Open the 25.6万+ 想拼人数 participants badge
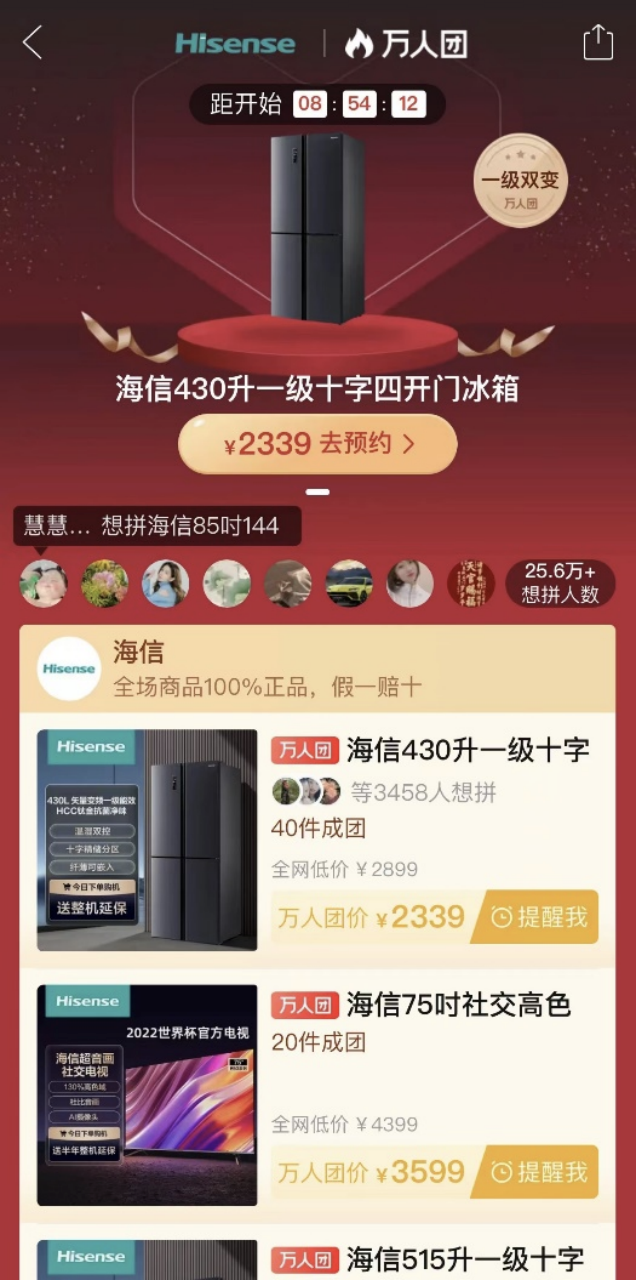 click(x=560, y=583)
